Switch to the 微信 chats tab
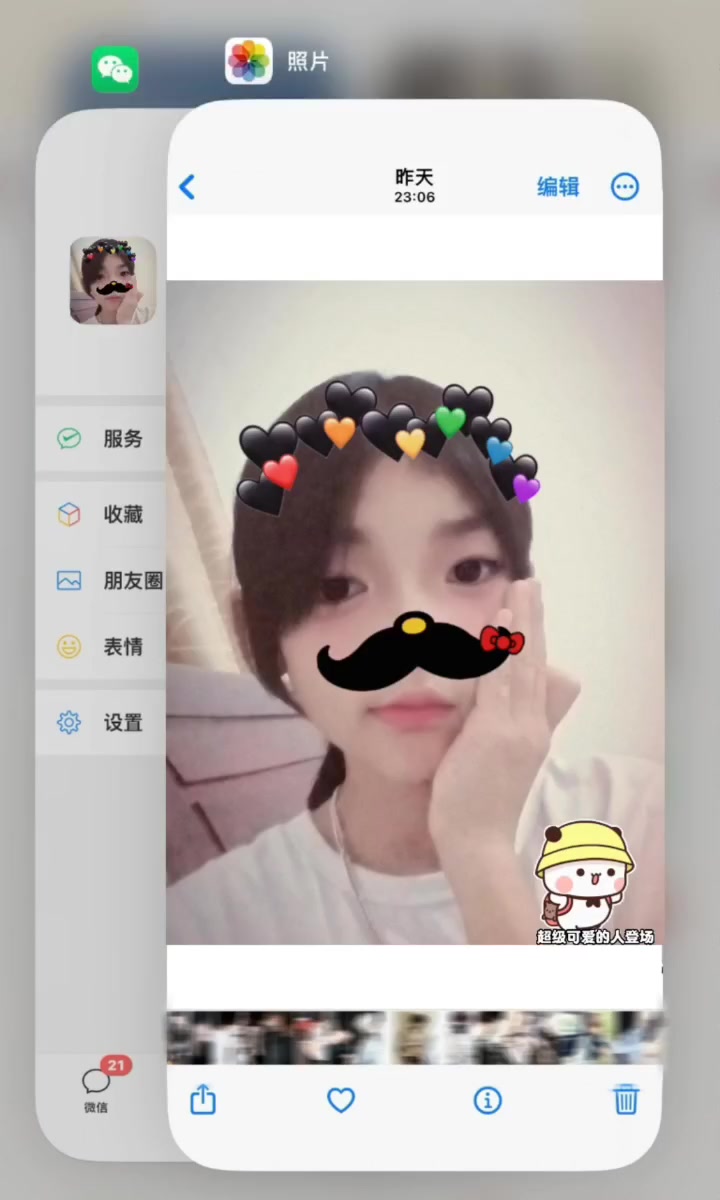The image size is (720, 1200). pos(96,1090)
